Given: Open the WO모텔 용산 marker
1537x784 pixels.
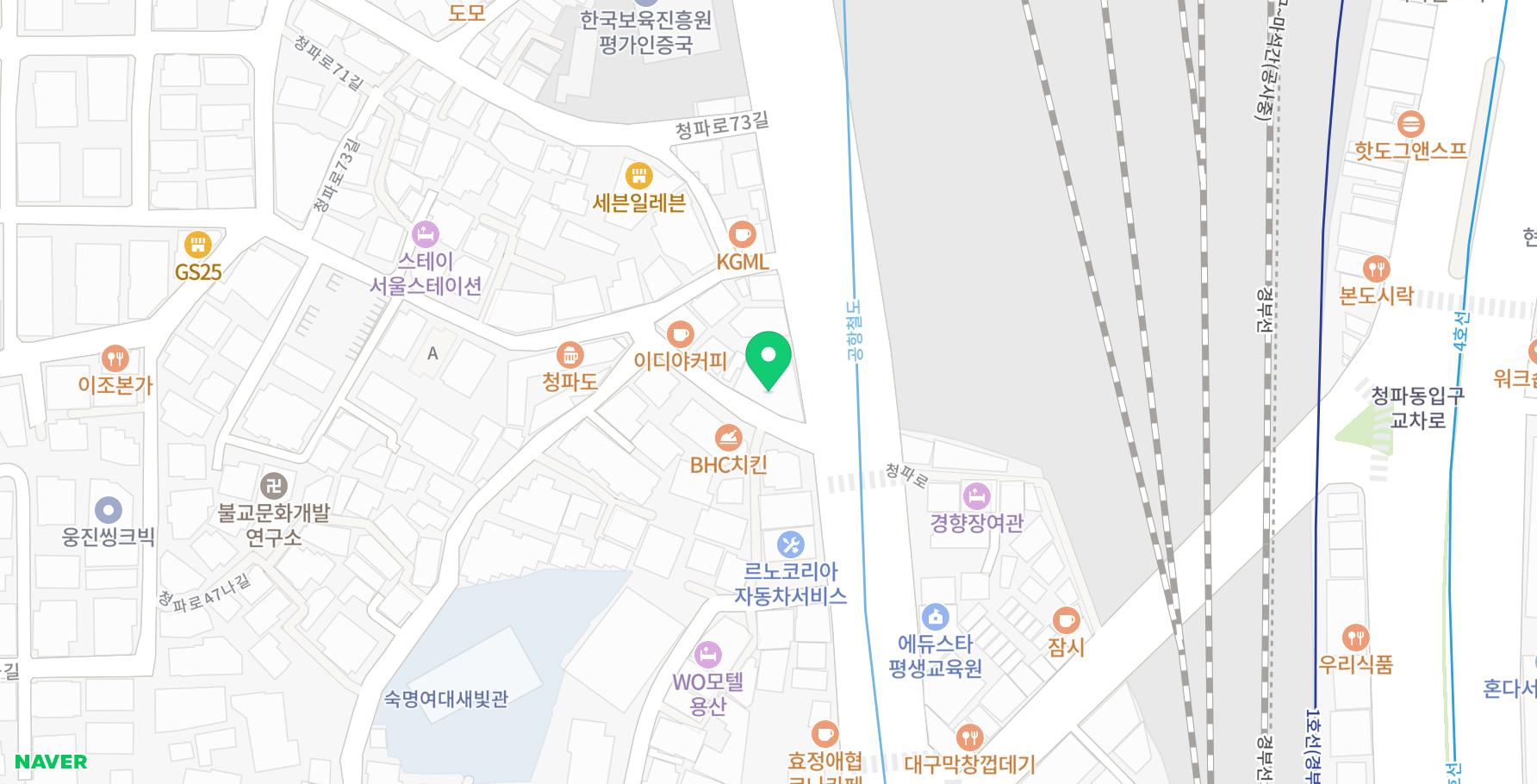Looking at the screenshot, I should (x=707, y=655).
